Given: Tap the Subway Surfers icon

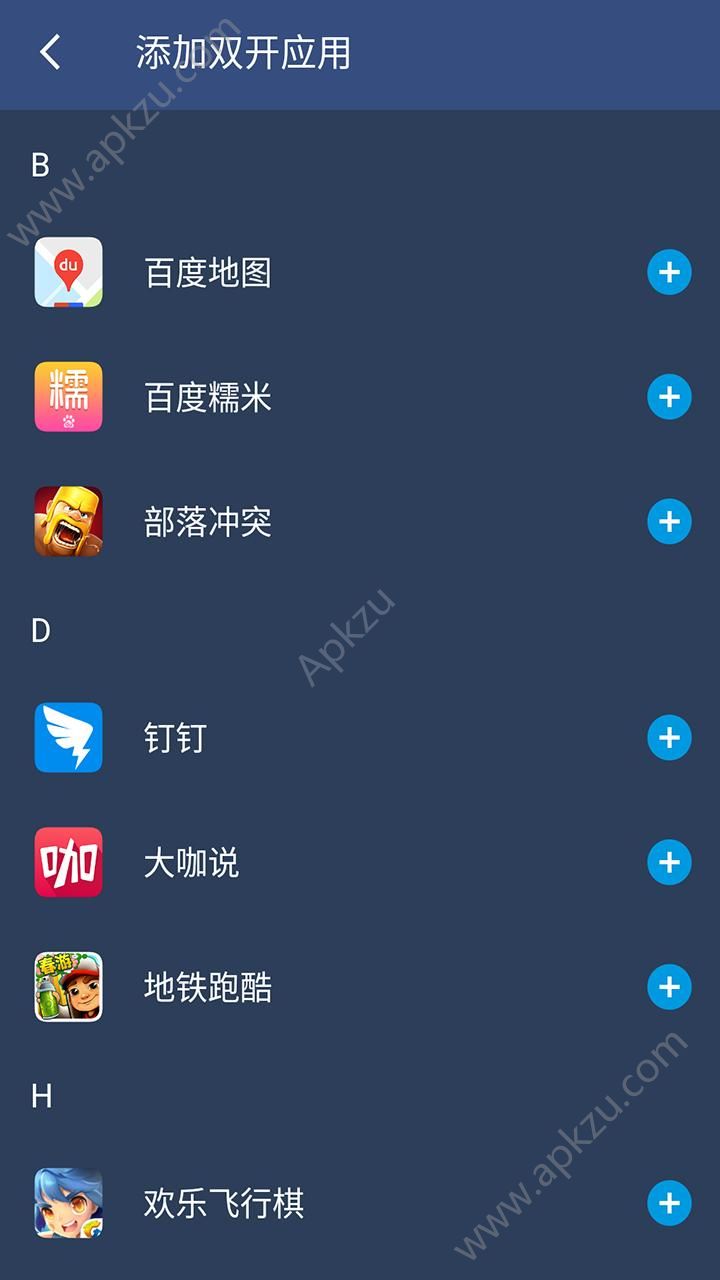Looking at the screenshot, I should click(x=69, y=986).
